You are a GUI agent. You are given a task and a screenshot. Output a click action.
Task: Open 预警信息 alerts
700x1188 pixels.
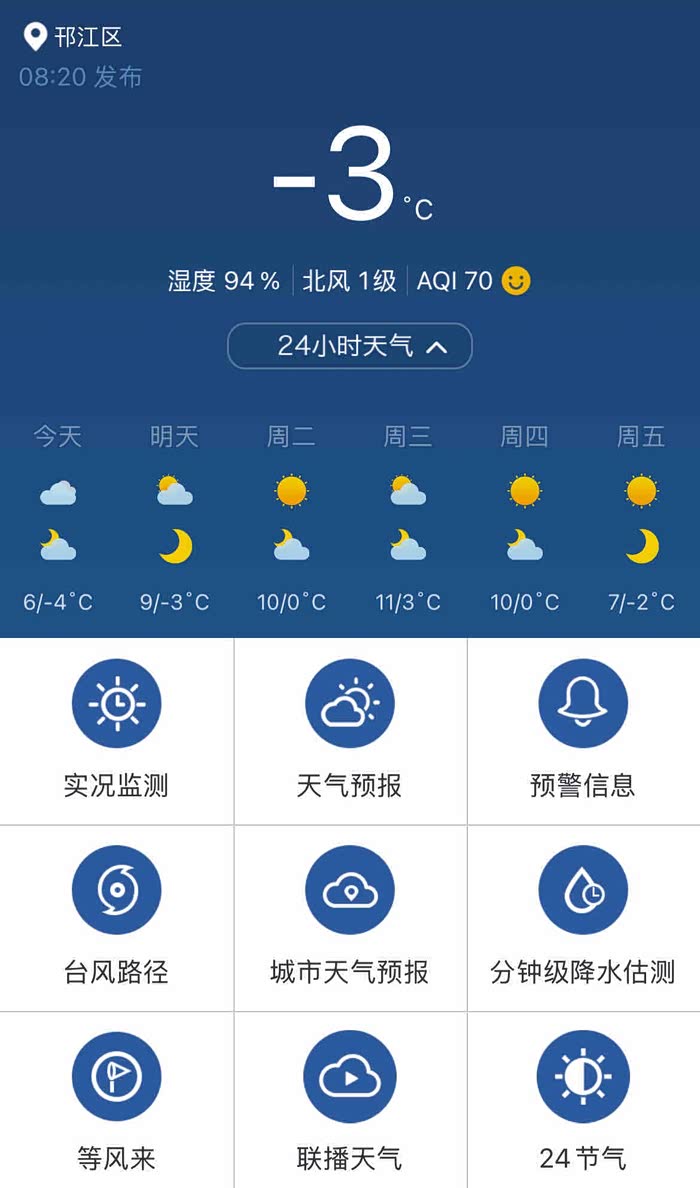583,731
